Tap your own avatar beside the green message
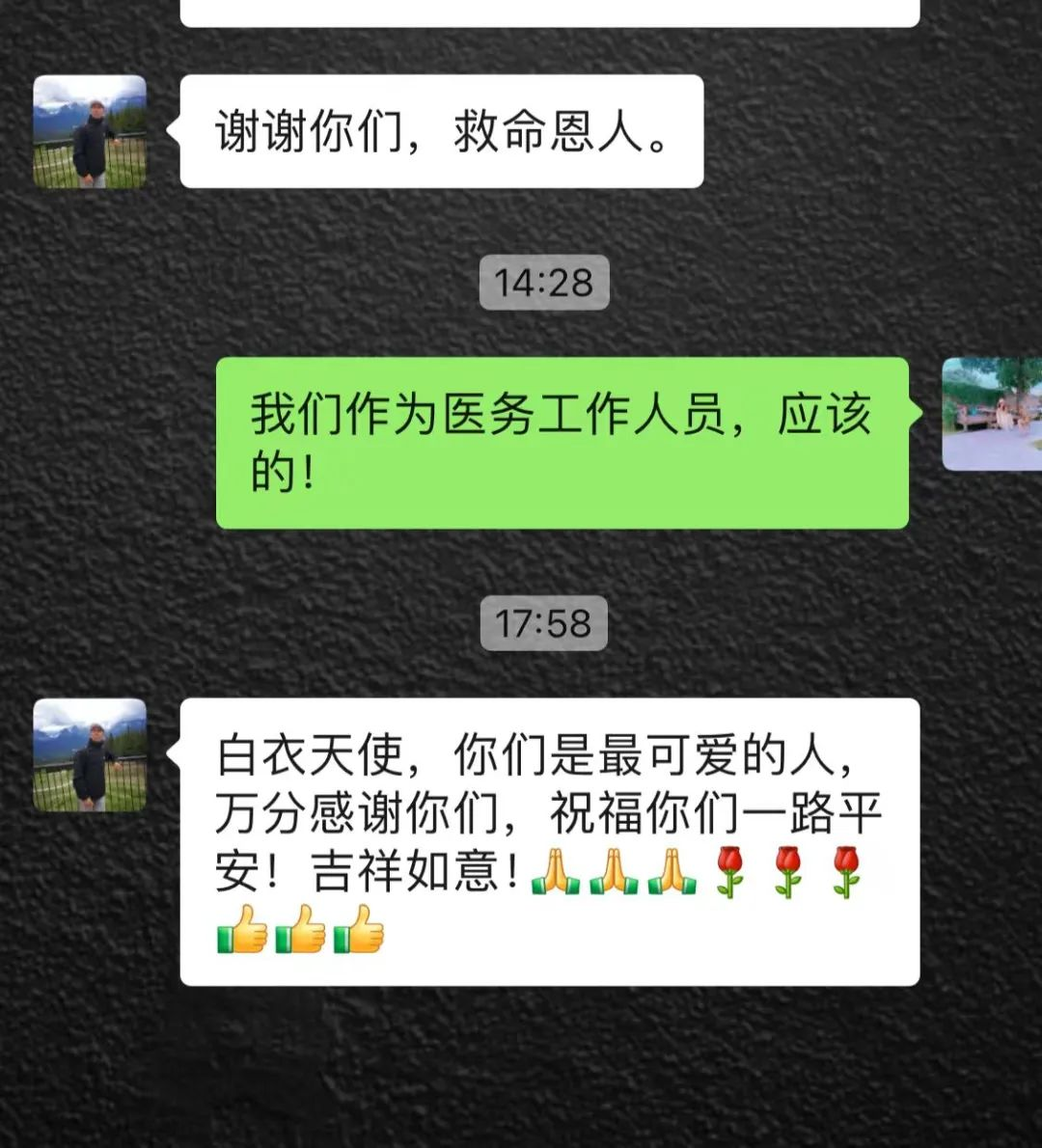Image resolution: width=1042 pixels, height=1148 pixels. click(991, 414)
